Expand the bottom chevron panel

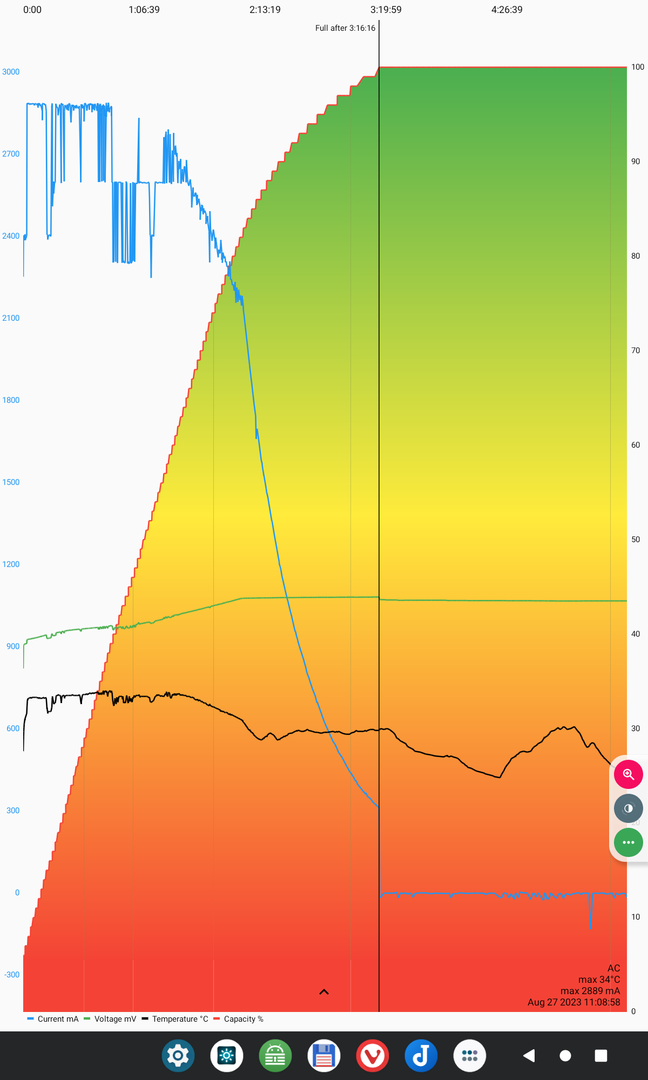(x=324, y=992)
